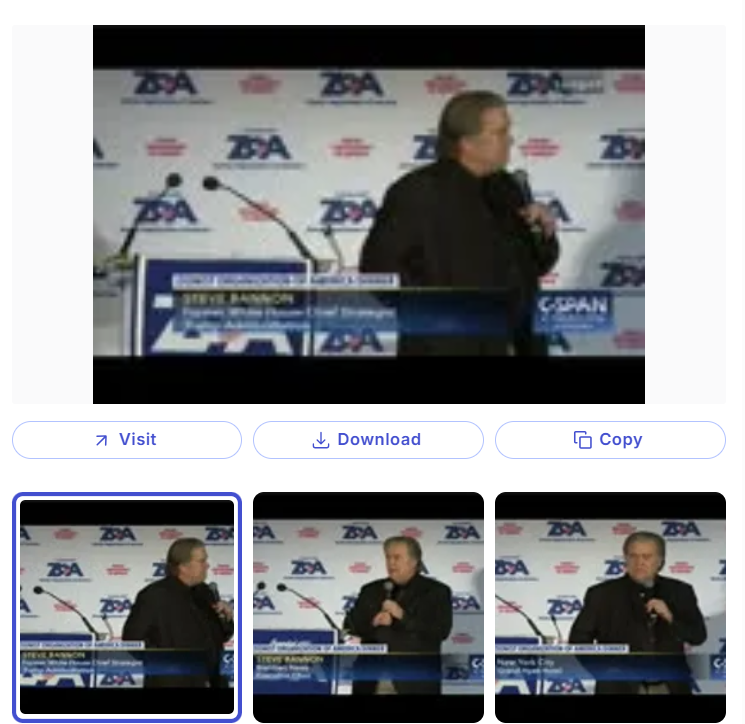The height and width of the screenshot is (724, 745).
Task: Tap the Visit button
Action: (127, 440)
